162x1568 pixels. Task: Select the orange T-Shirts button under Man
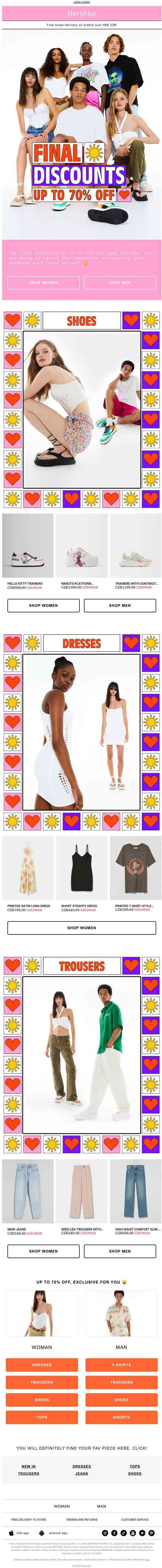tap(121, 1348)
